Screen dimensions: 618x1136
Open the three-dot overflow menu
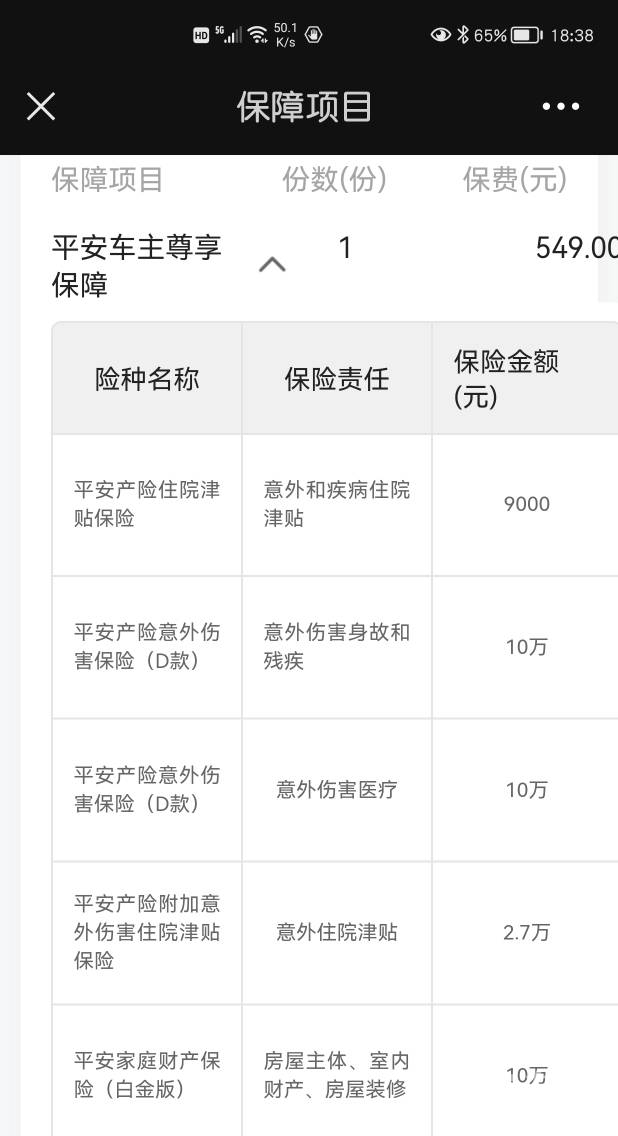point(560,106)
